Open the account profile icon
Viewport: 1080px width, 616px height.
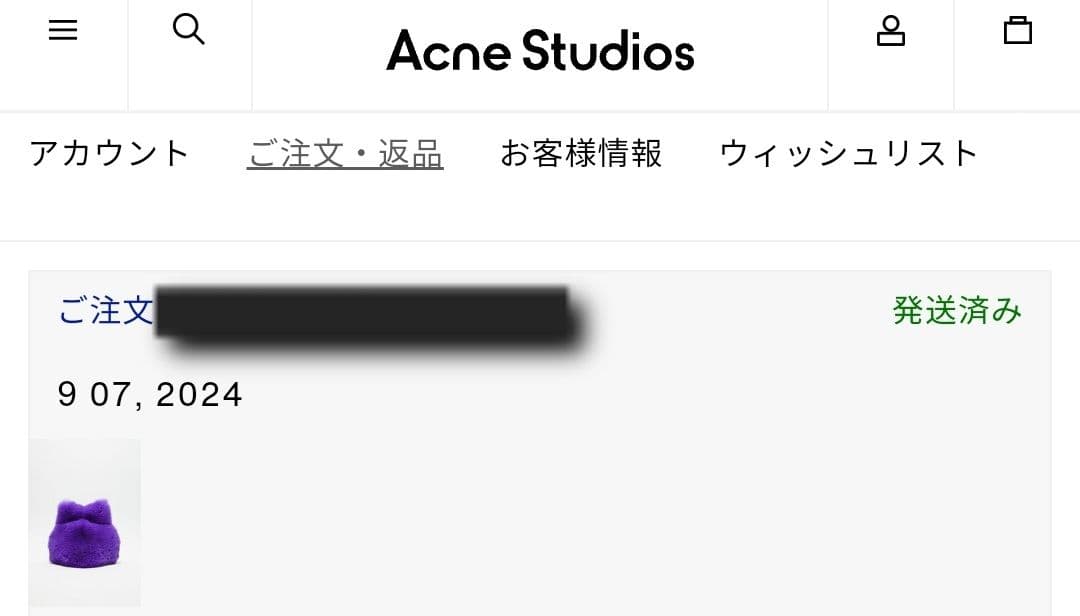point(890,31)
